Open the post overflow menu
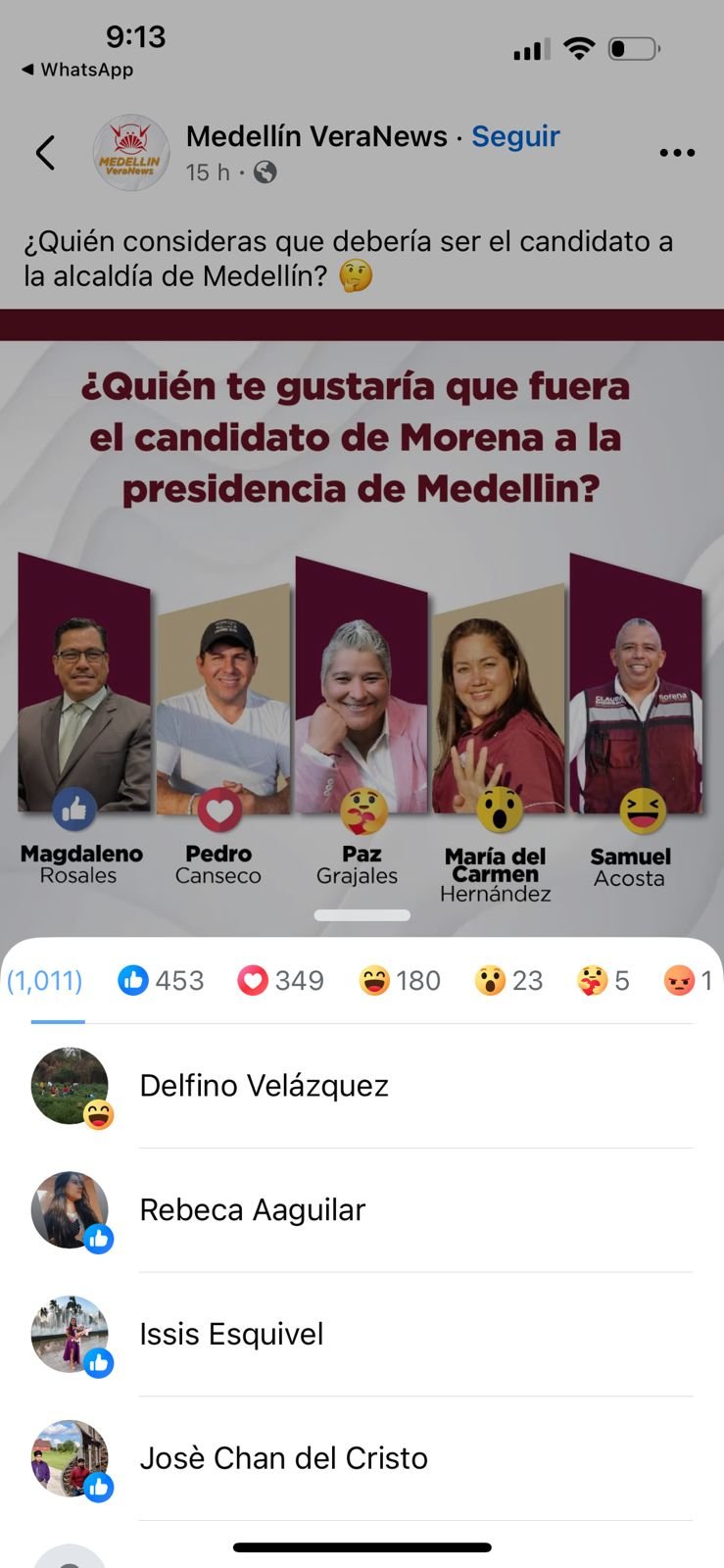 tap(677, 153)
